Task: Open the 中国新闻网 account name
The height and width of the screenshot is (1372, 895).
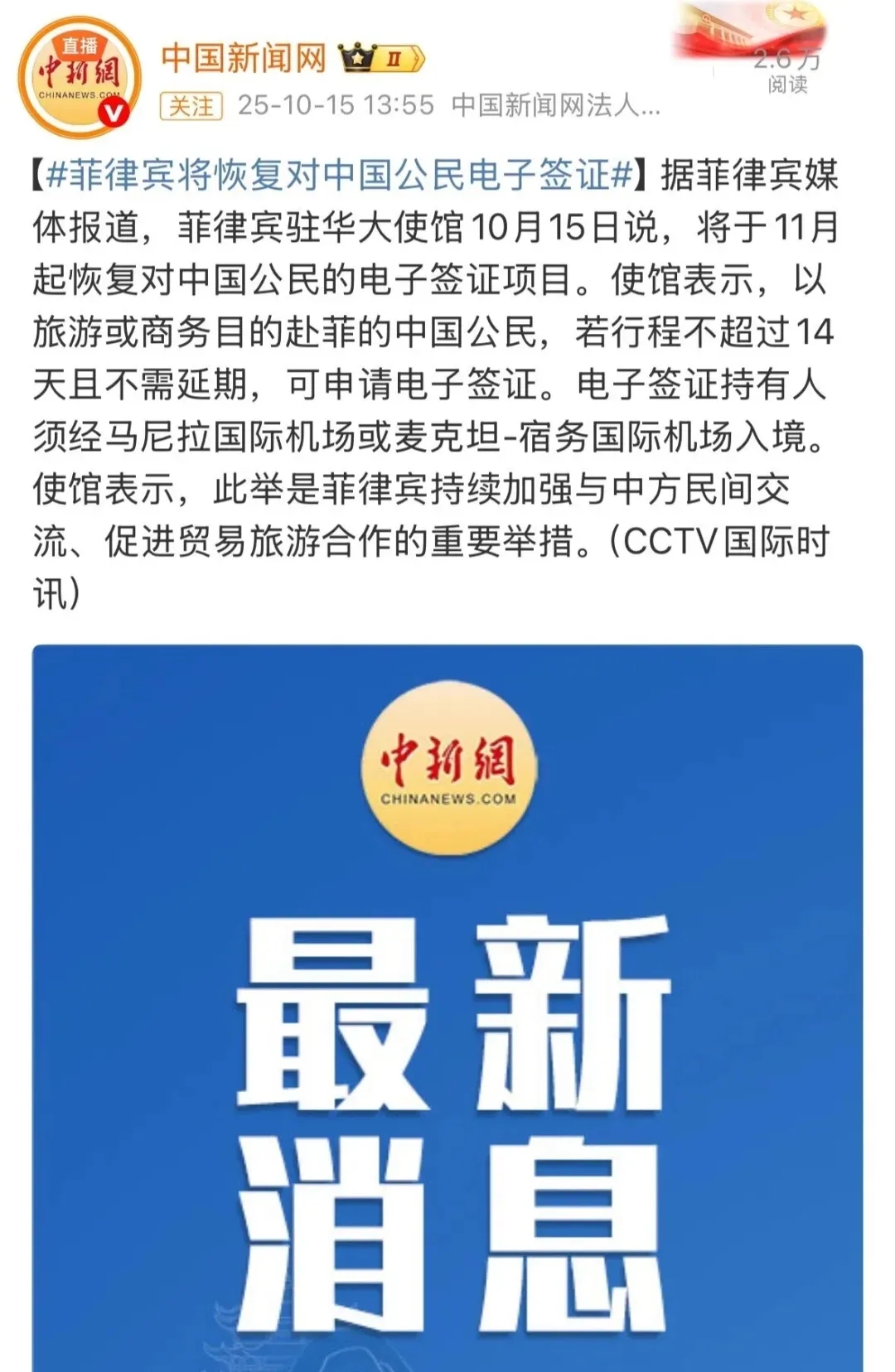Action: [x=244, y=58]
